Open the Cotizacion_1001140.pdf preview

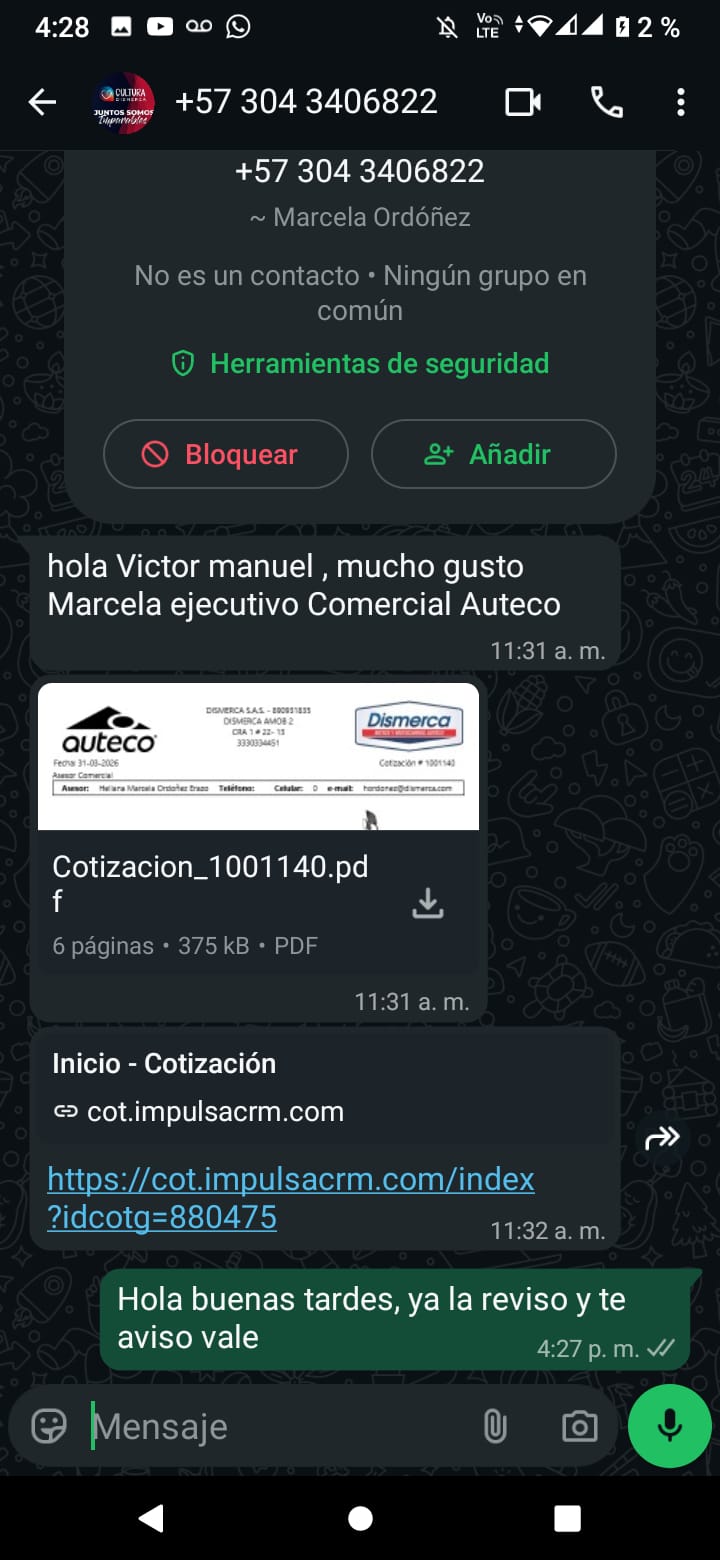[258, 757]
